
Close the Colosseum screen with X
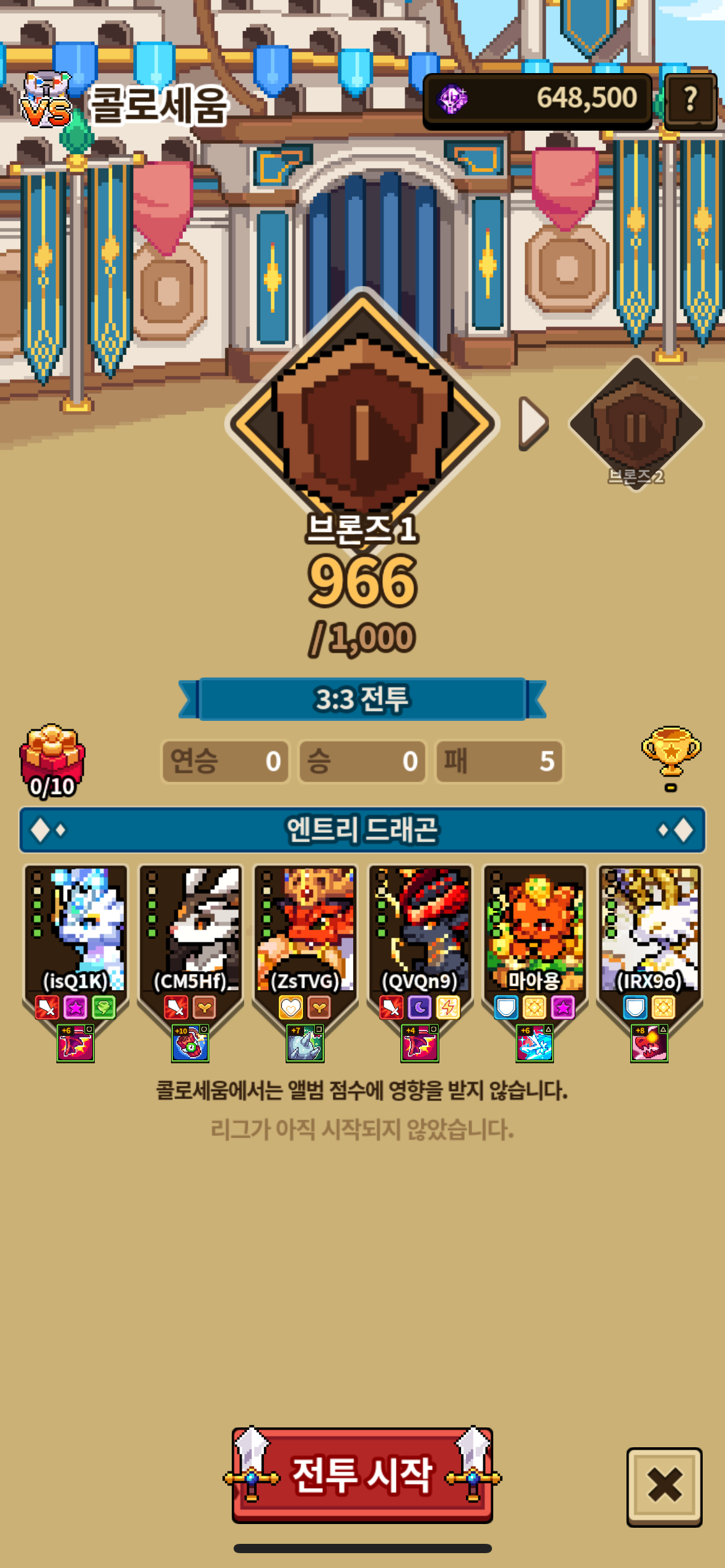pyautogui.click(x=664, y=1487)
